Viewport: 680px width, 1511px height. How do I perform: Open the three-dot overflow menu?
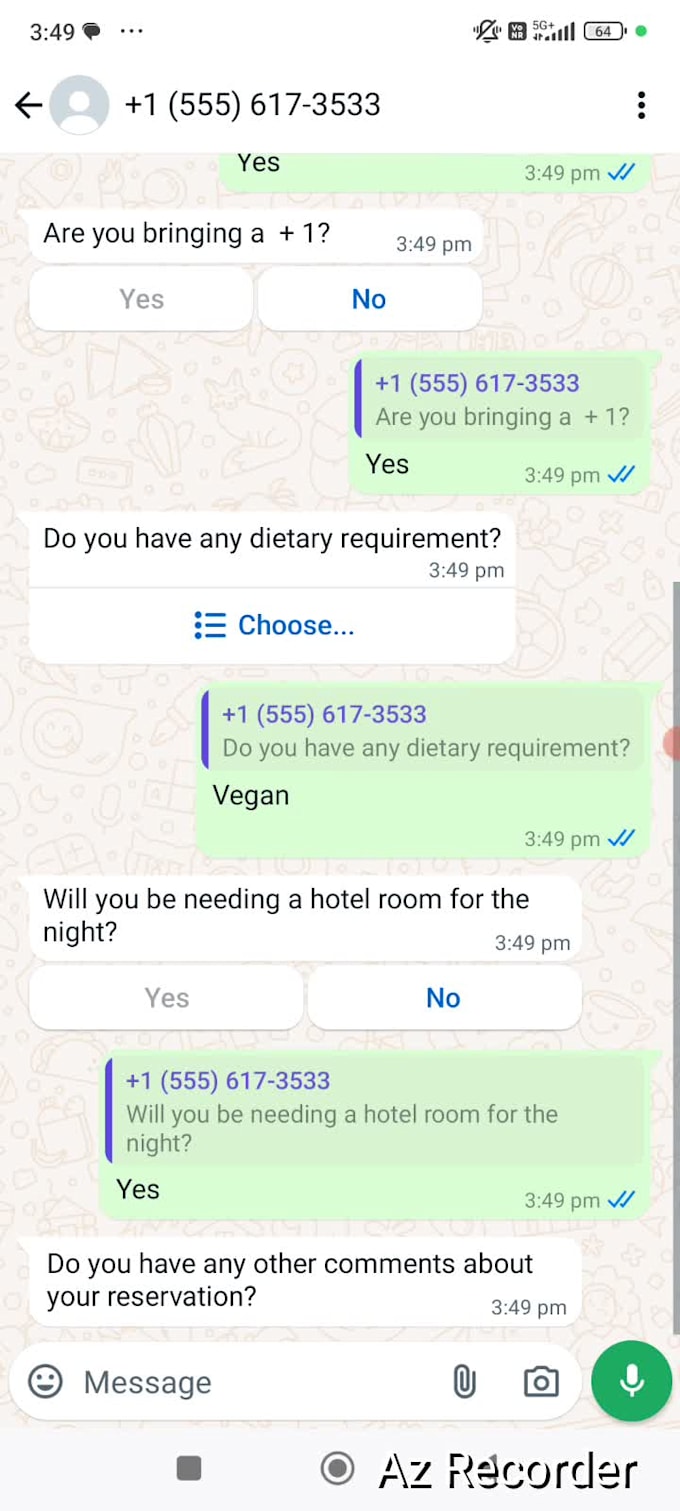(641, 105)
